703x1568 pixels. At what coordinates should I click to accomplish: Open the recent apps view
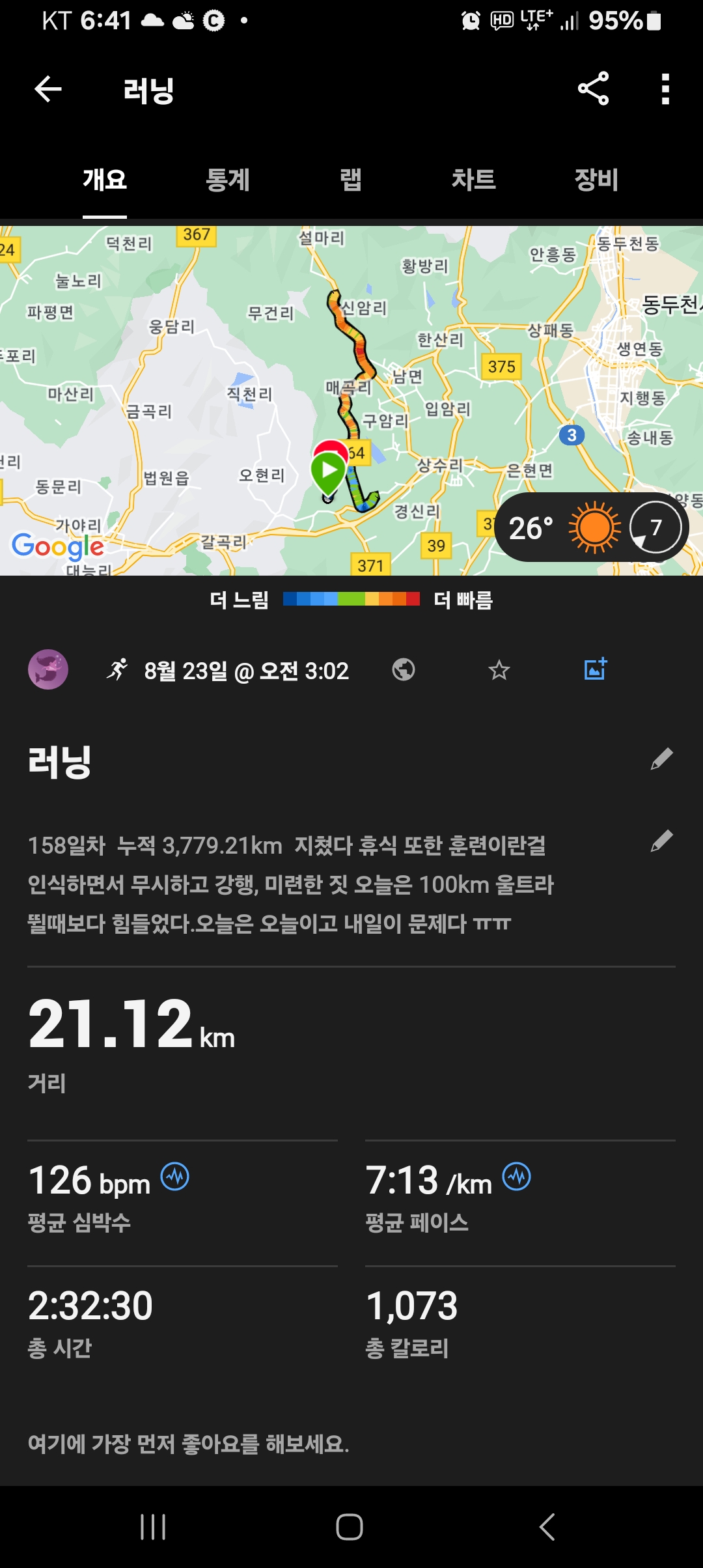pos(153,1526)
